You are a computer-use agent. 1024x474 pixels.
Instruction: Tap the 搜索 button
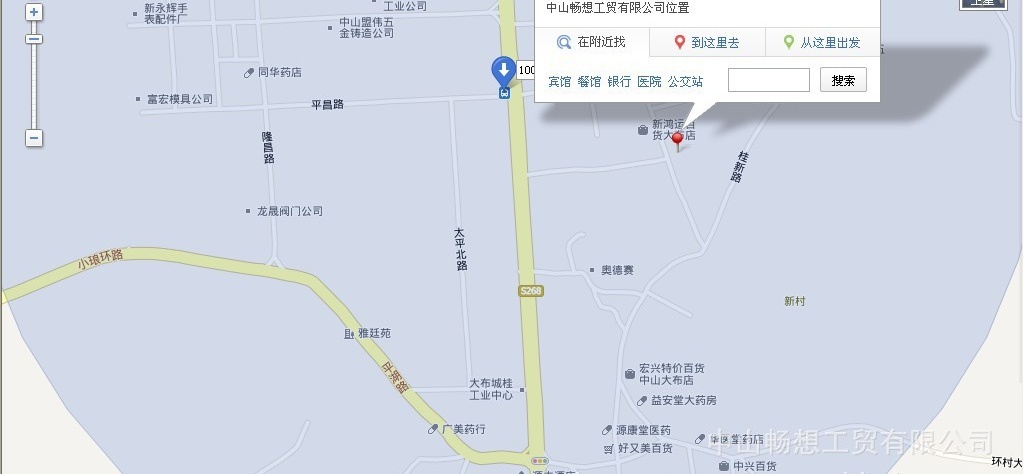pos(843,80)
